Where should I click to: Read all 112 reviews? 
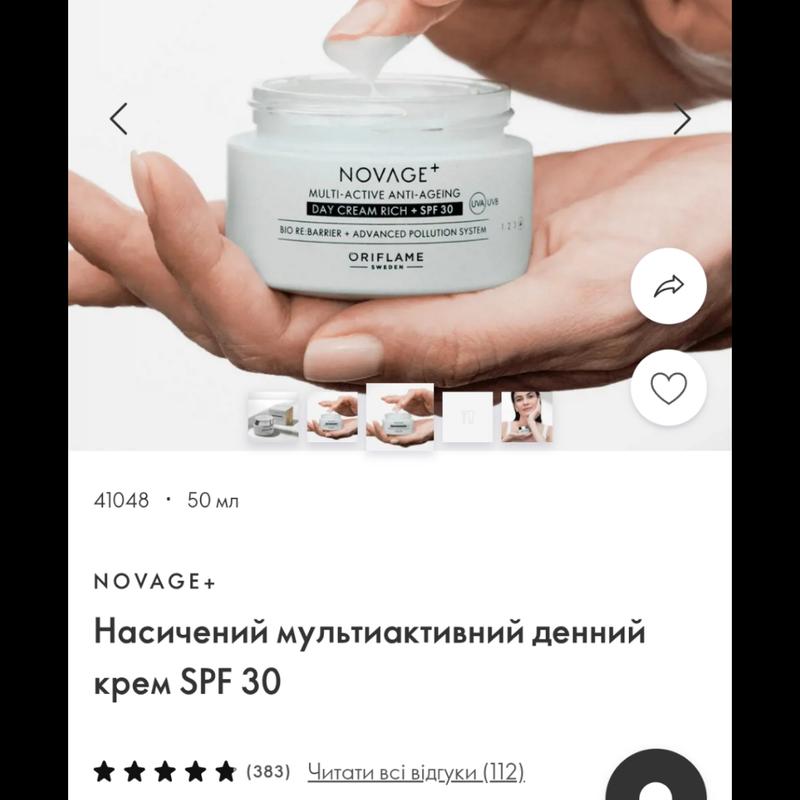(415, 771)
